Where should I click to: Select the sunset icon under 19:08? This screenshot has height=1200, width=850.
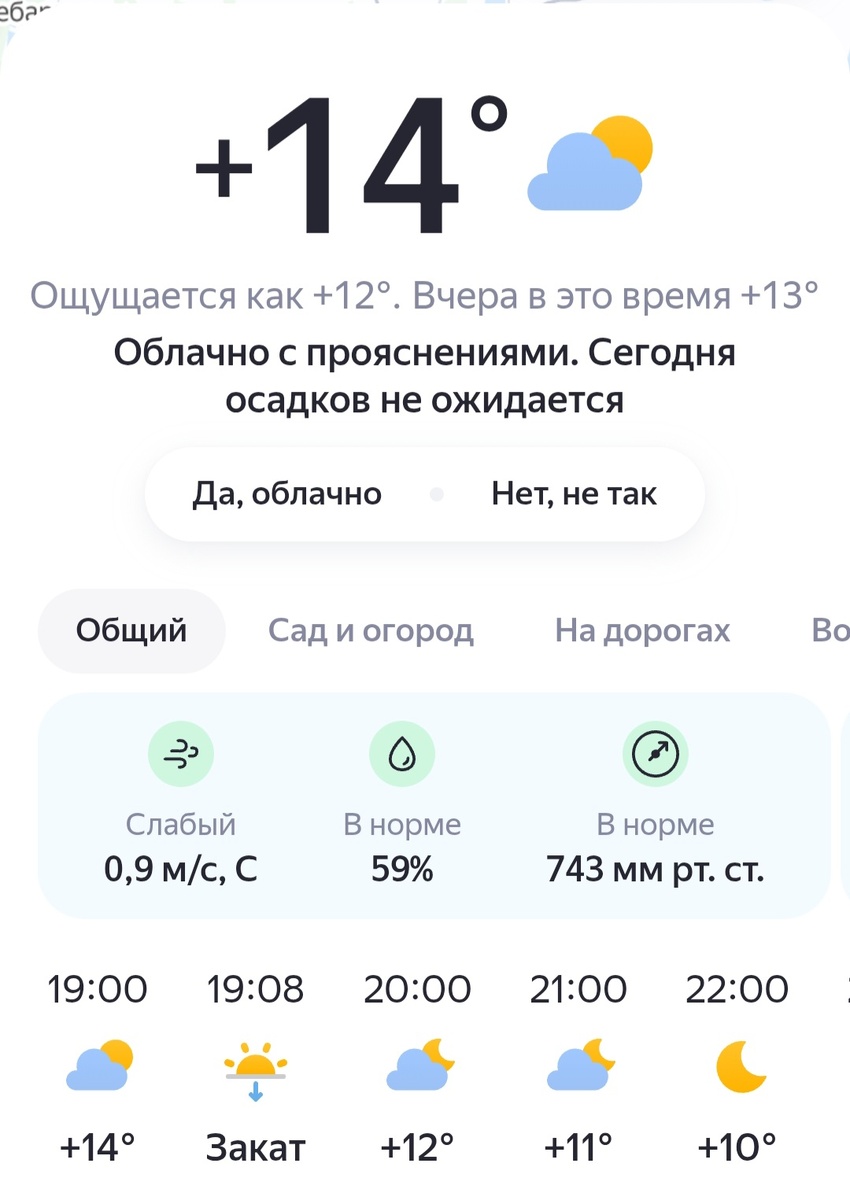[x=255, y=1068]
